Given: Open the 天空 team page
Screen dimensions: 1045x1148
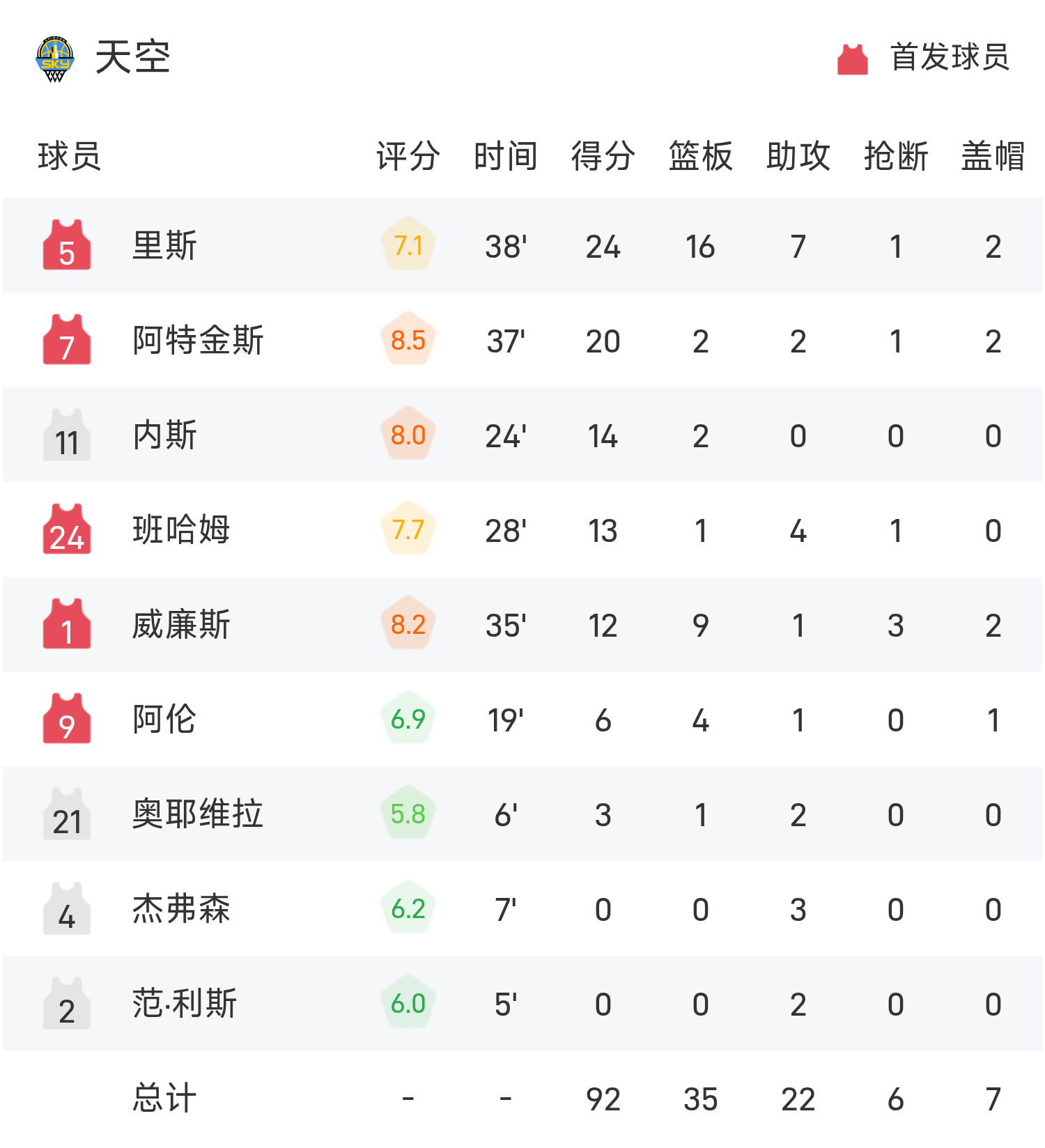Looking at the screenshot, I should (x=132, y=57).
